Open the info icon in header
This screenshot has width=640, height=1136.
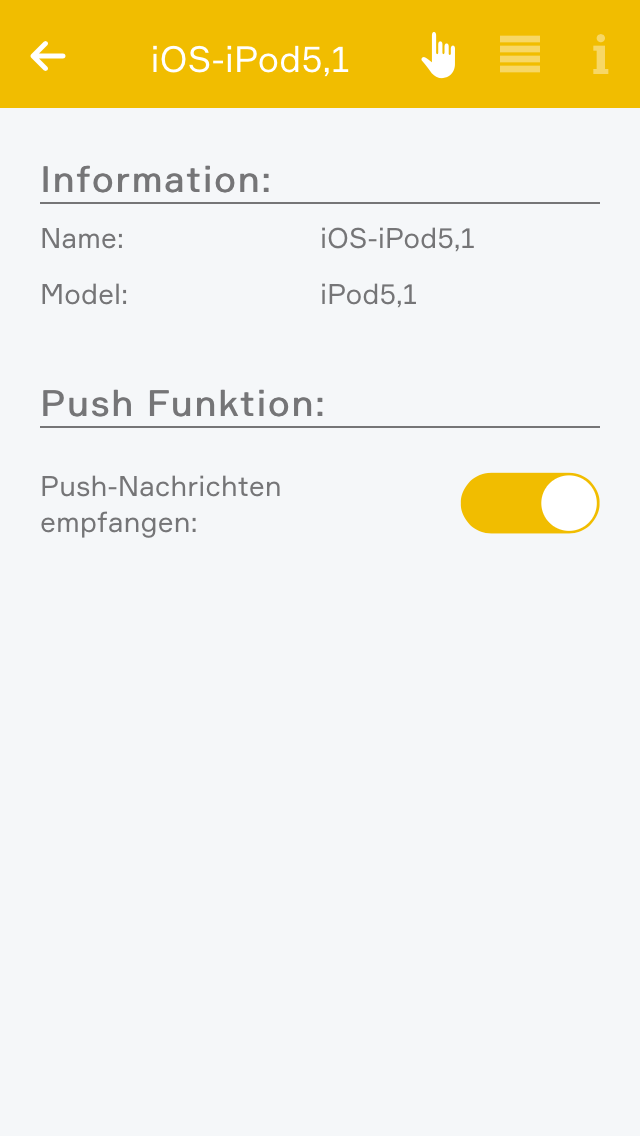point(599,55)
